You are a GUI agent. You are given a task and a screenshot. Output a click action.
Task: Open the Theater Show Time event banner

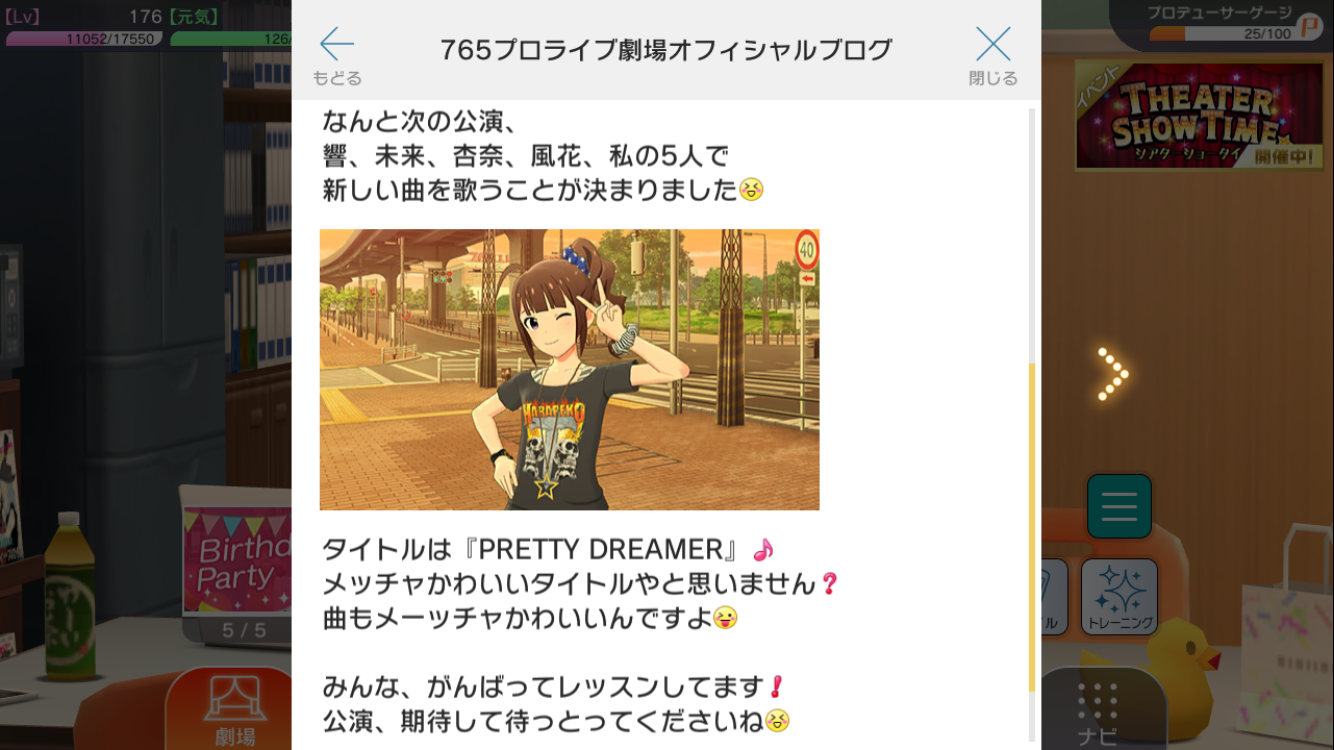pyautogui.click(x=1197, y=115)
